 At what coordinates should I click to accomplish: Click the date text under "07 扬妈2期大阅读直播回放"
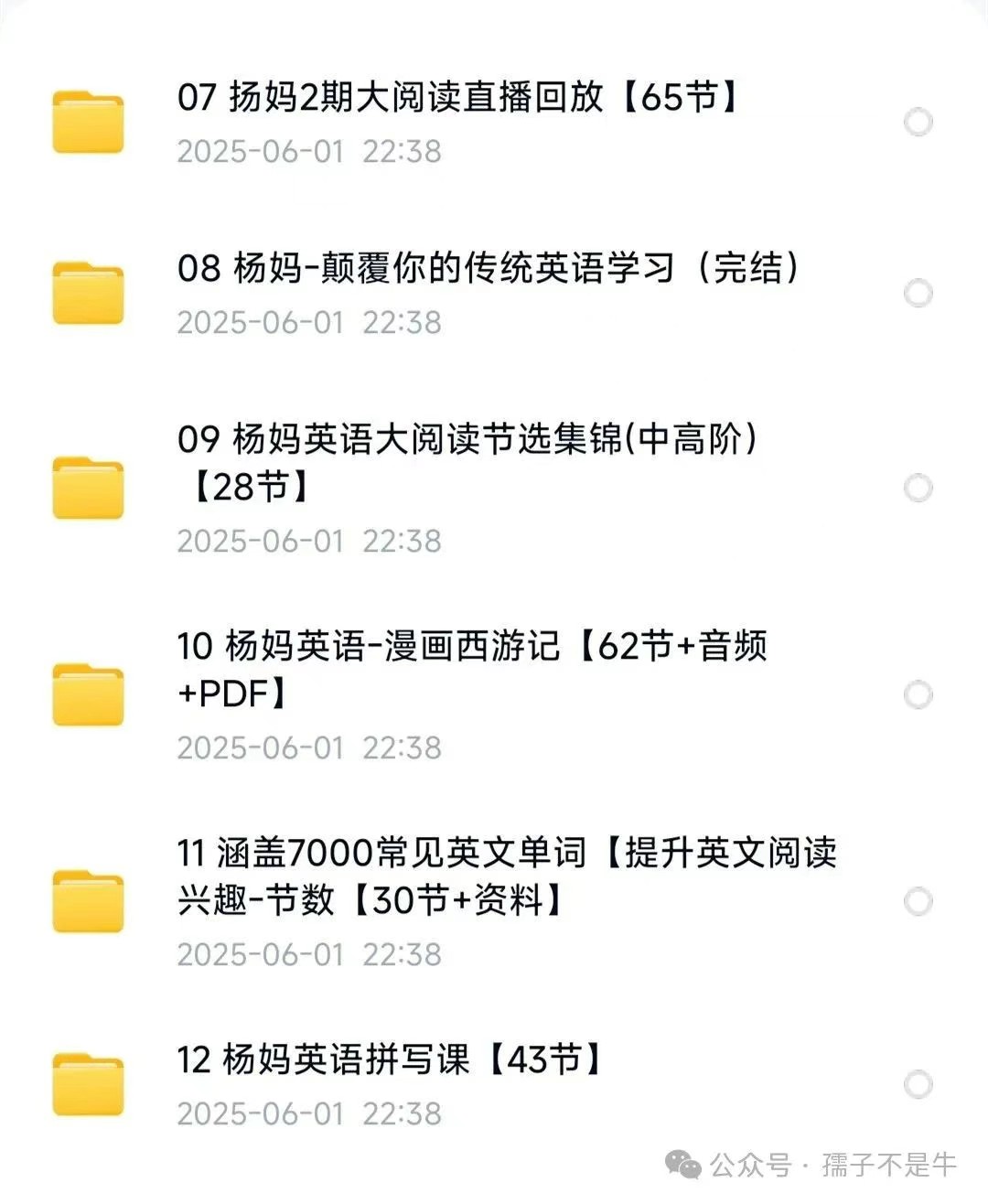coord(309,153)
